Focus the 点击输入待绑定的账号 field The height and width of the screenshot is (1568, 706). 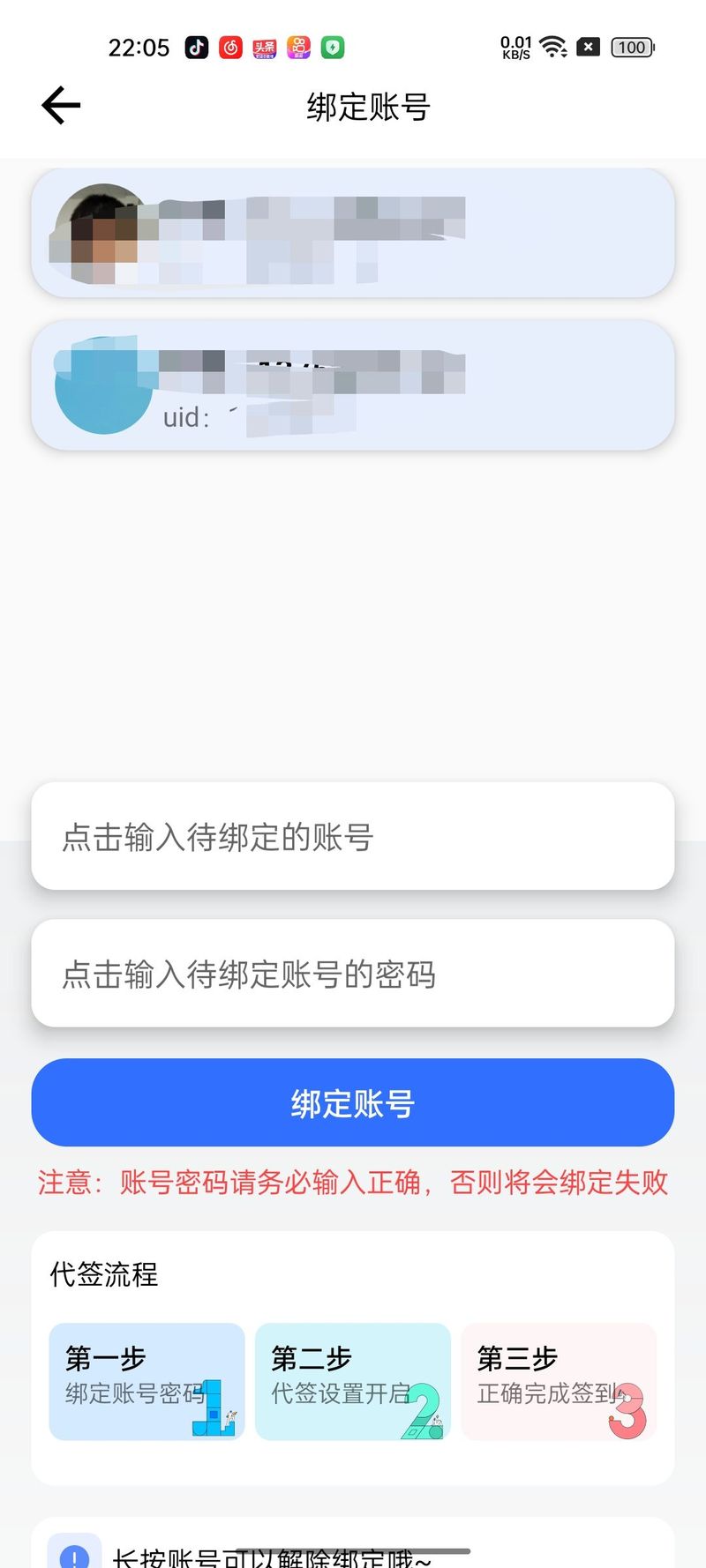(x=353, y=836)
